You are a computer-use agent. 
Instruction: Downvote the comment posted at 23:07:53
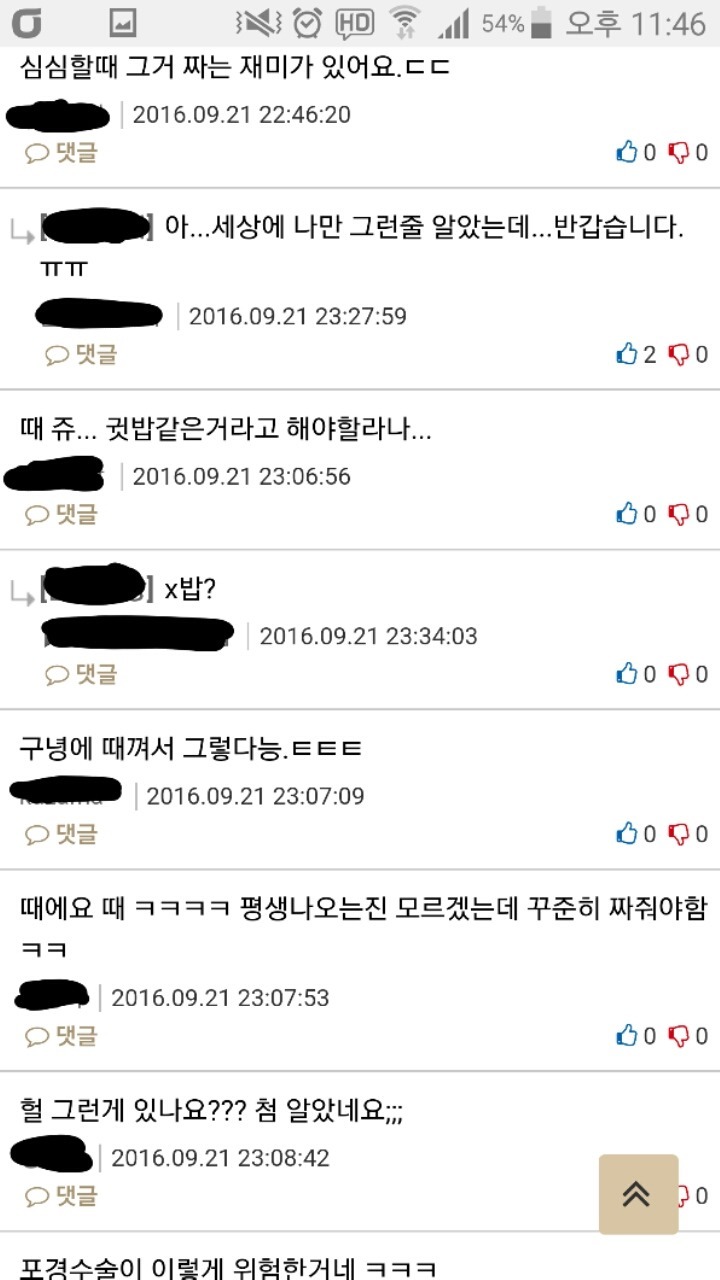point(680,1036)
